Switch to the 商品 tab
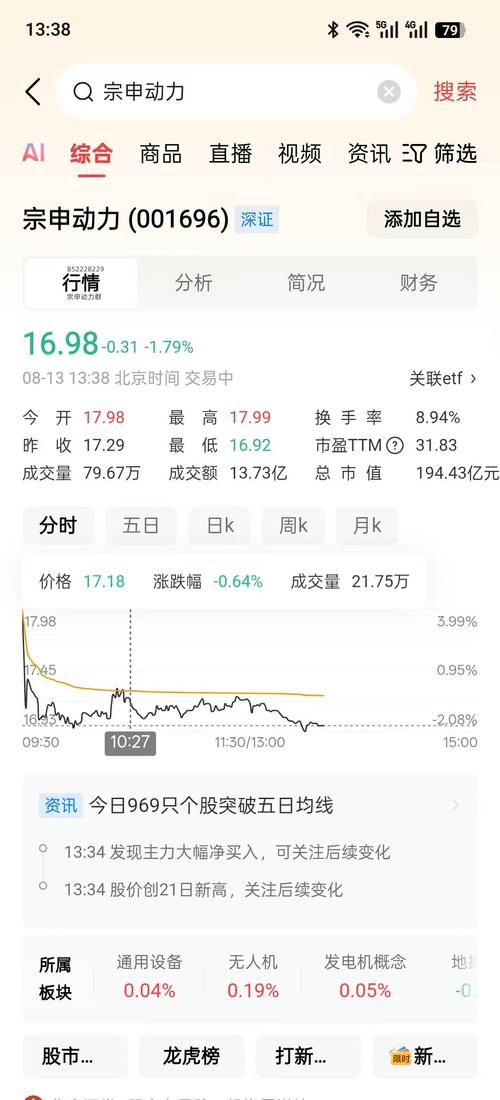Viewport: 500px width, 1100px height. click(x=161, y=153)
